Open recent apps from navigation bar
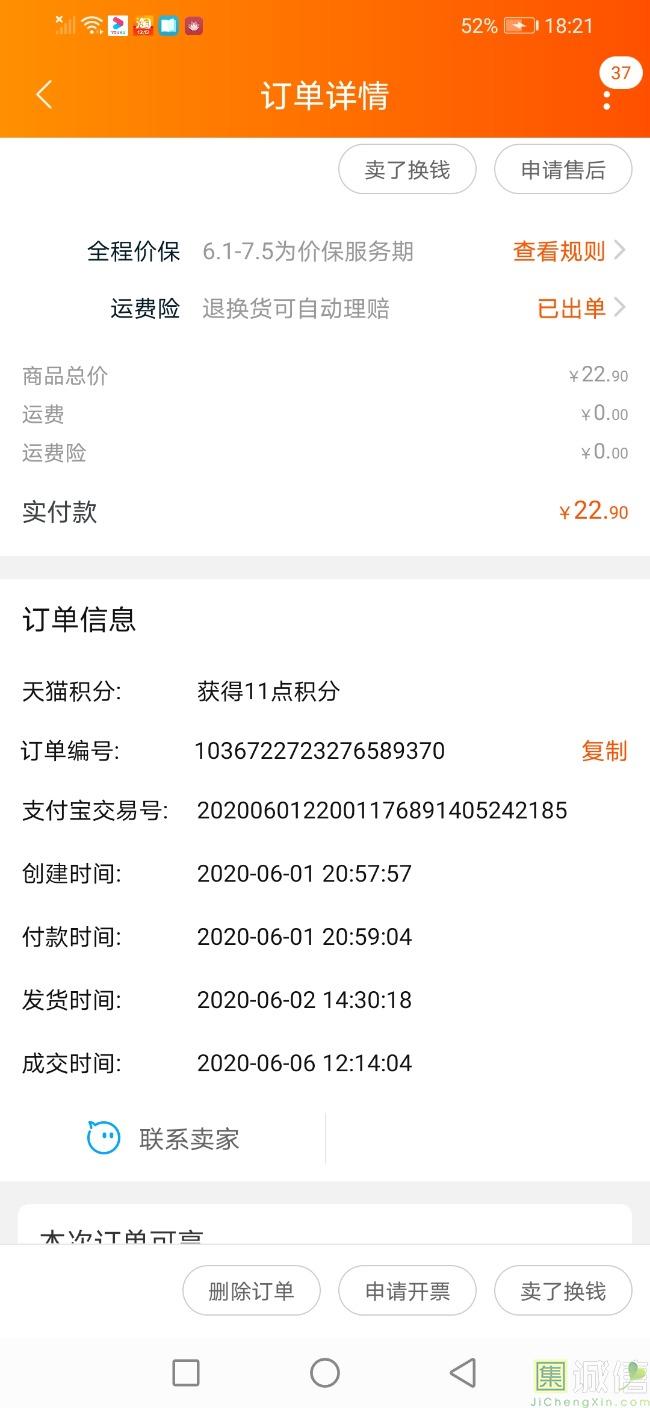 pos(186,1373)
